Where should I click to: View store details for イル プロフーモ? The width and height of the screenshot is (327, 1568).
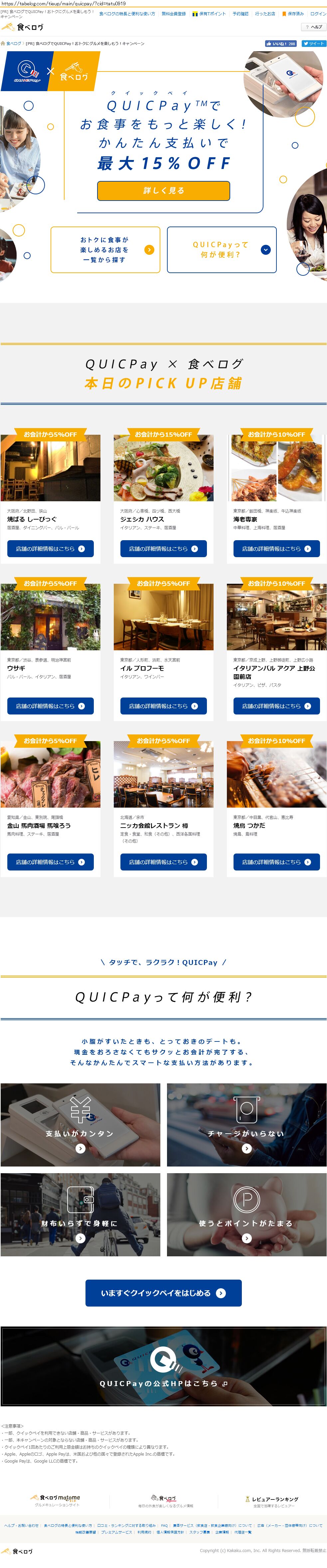163,706
